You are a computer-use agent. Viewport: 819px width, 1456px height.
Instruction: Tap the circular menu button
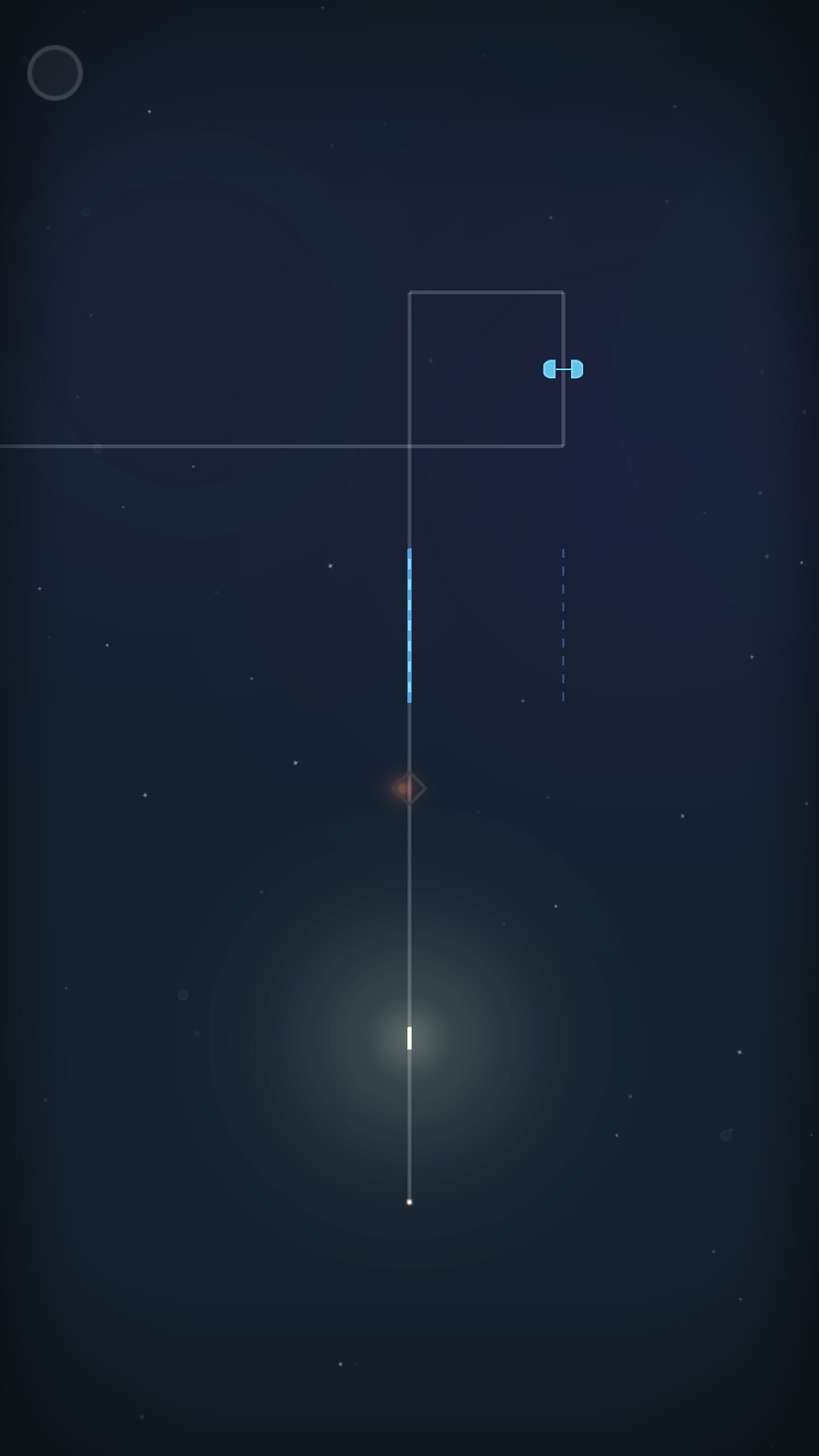tap(55, 73)
